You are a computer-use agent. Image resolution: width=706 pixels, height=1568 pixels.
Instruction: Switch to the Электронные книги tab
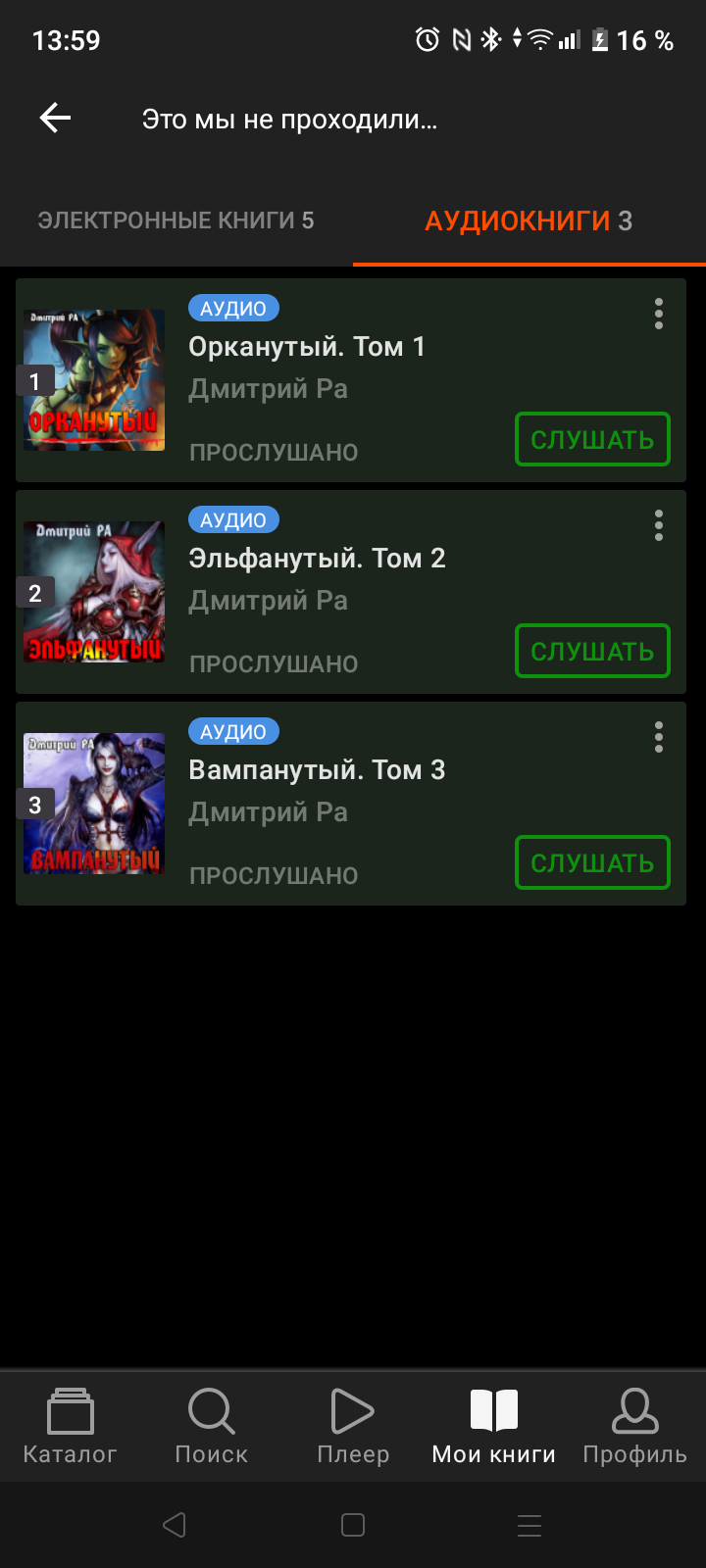pyautogui.click(x=176, y=220)
